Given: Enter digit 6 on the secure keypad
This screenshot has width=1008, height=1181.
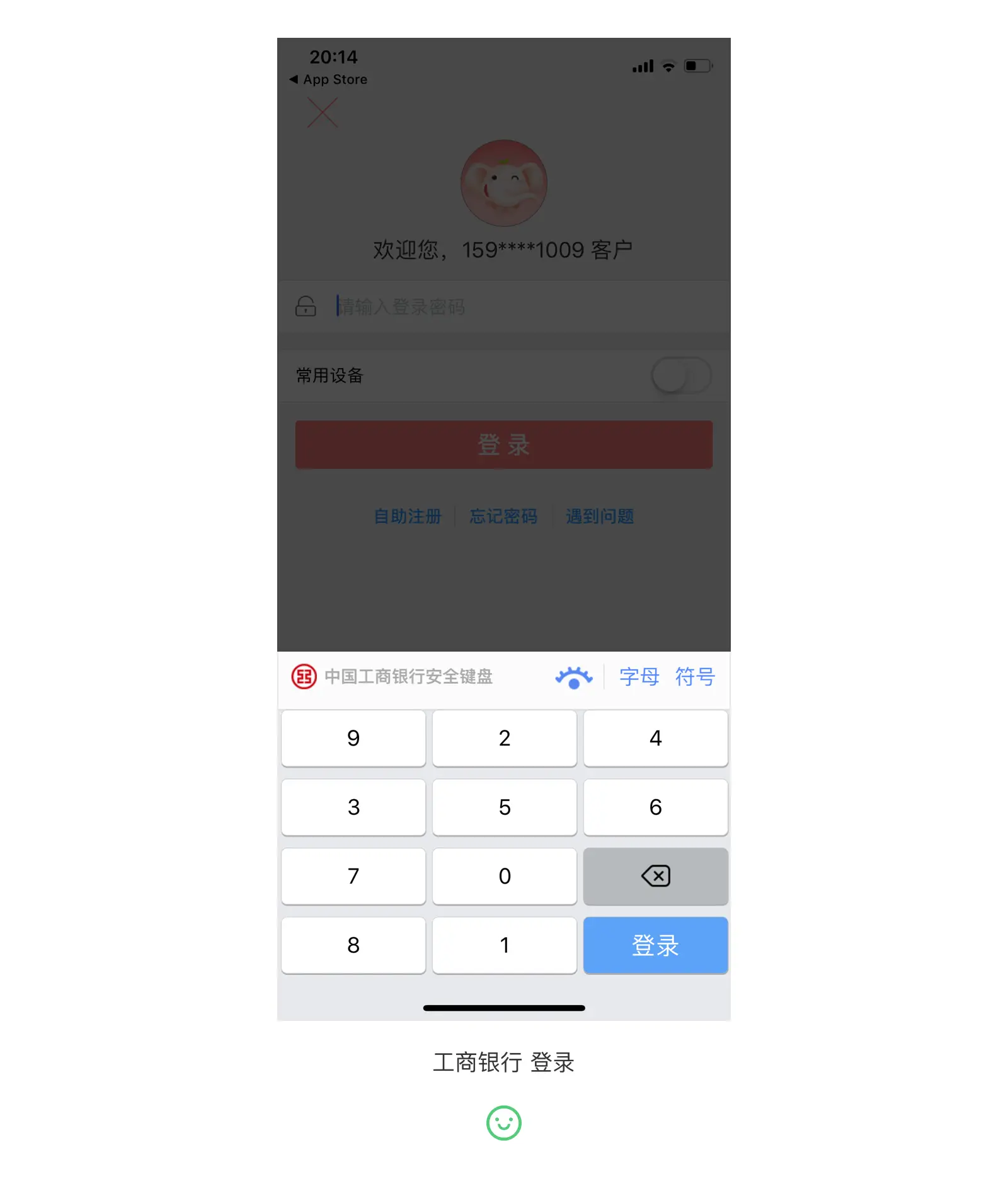Looking at the screenshot, I should click(655, 807).
